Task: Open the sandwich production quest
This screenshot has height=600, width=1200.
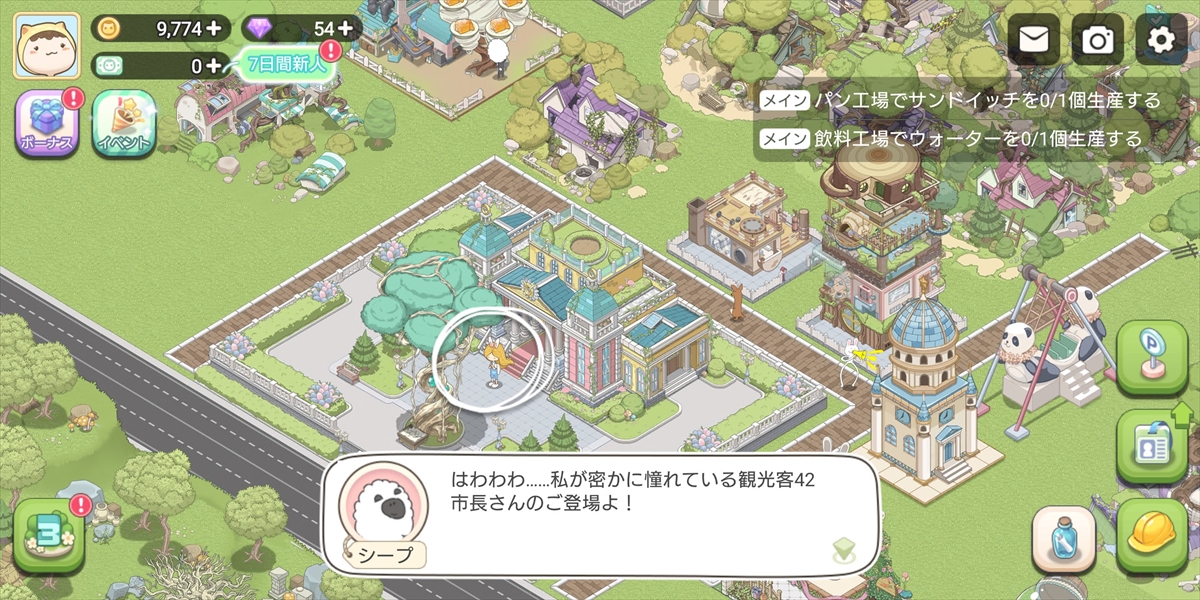Action: 960,100
